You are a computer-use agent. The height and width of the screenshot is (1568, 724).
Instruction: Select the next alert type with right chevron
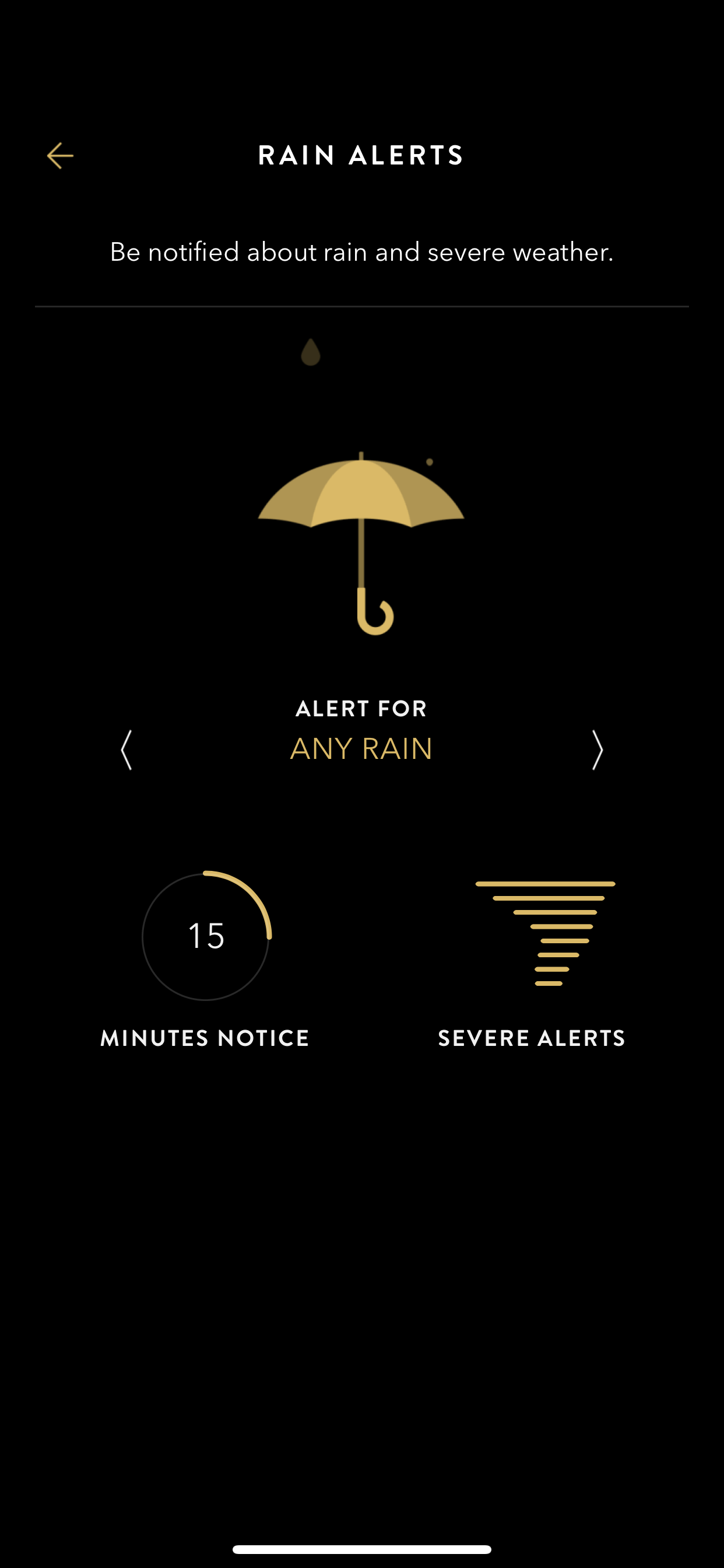[598, 750]
